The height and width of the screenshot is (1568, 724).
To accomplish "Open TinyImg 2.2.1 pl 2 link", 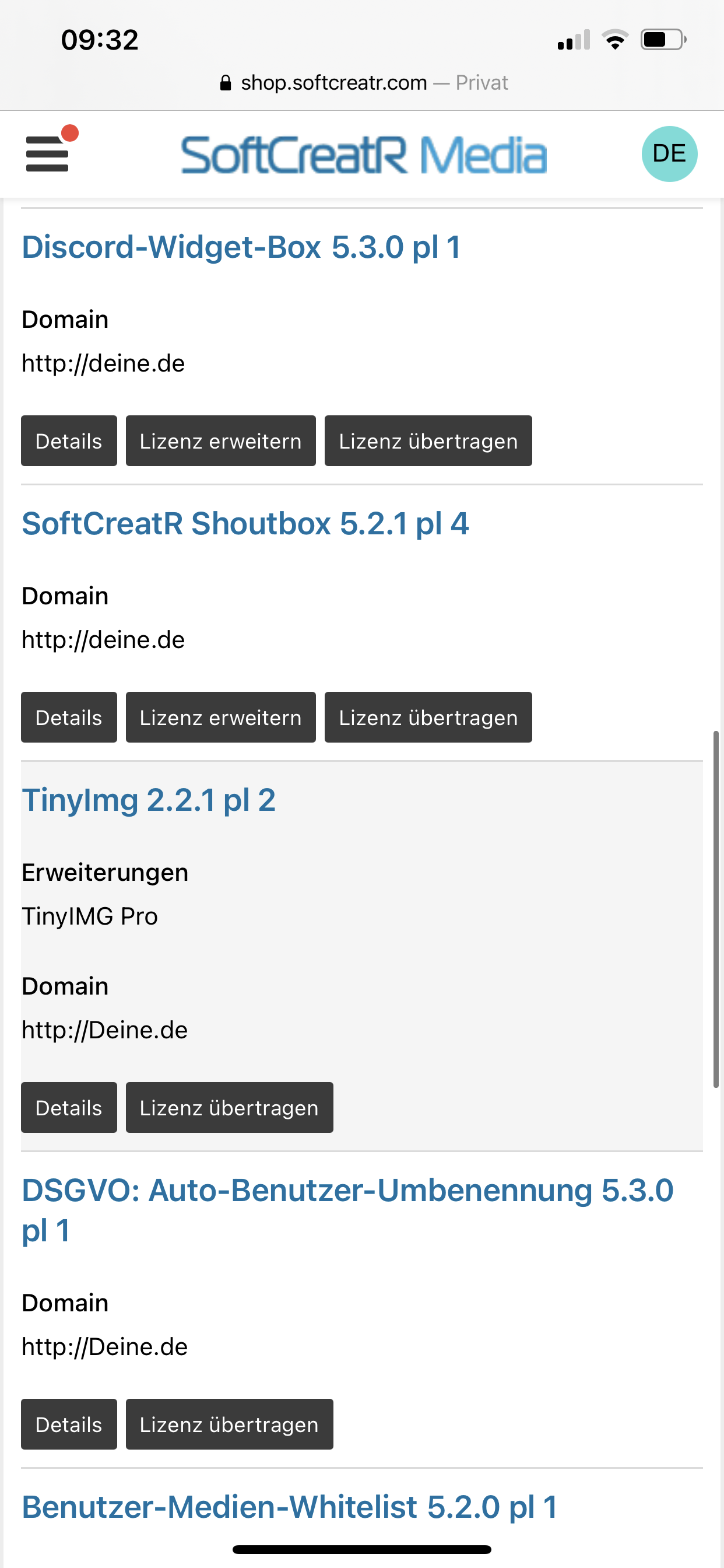I will (x=149, y=800).
